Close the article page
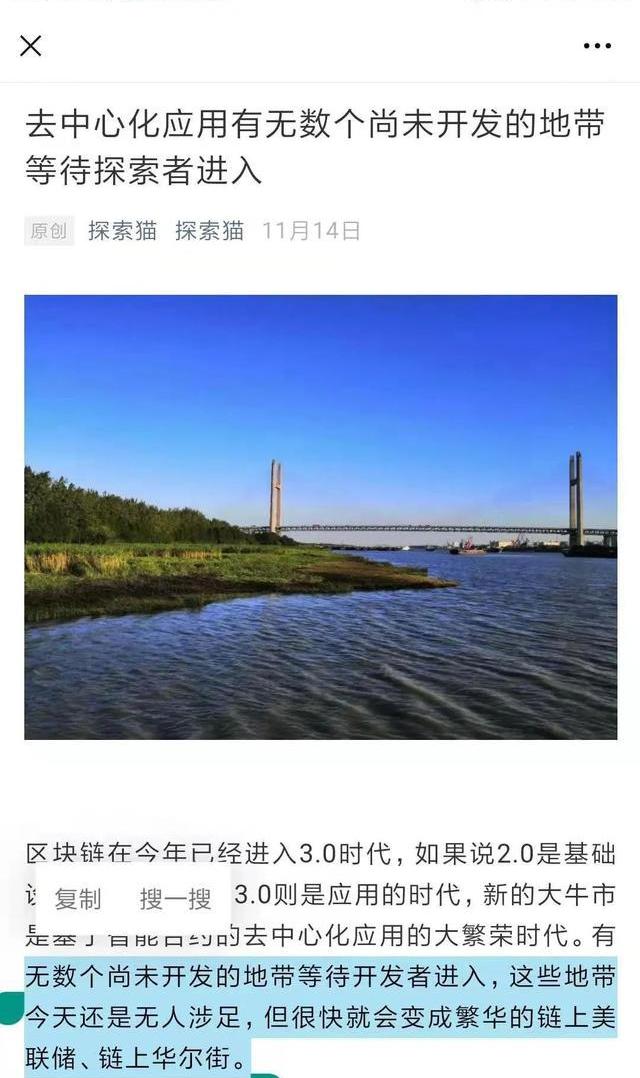The image size is (640, 1078). [x=31, y=46]
